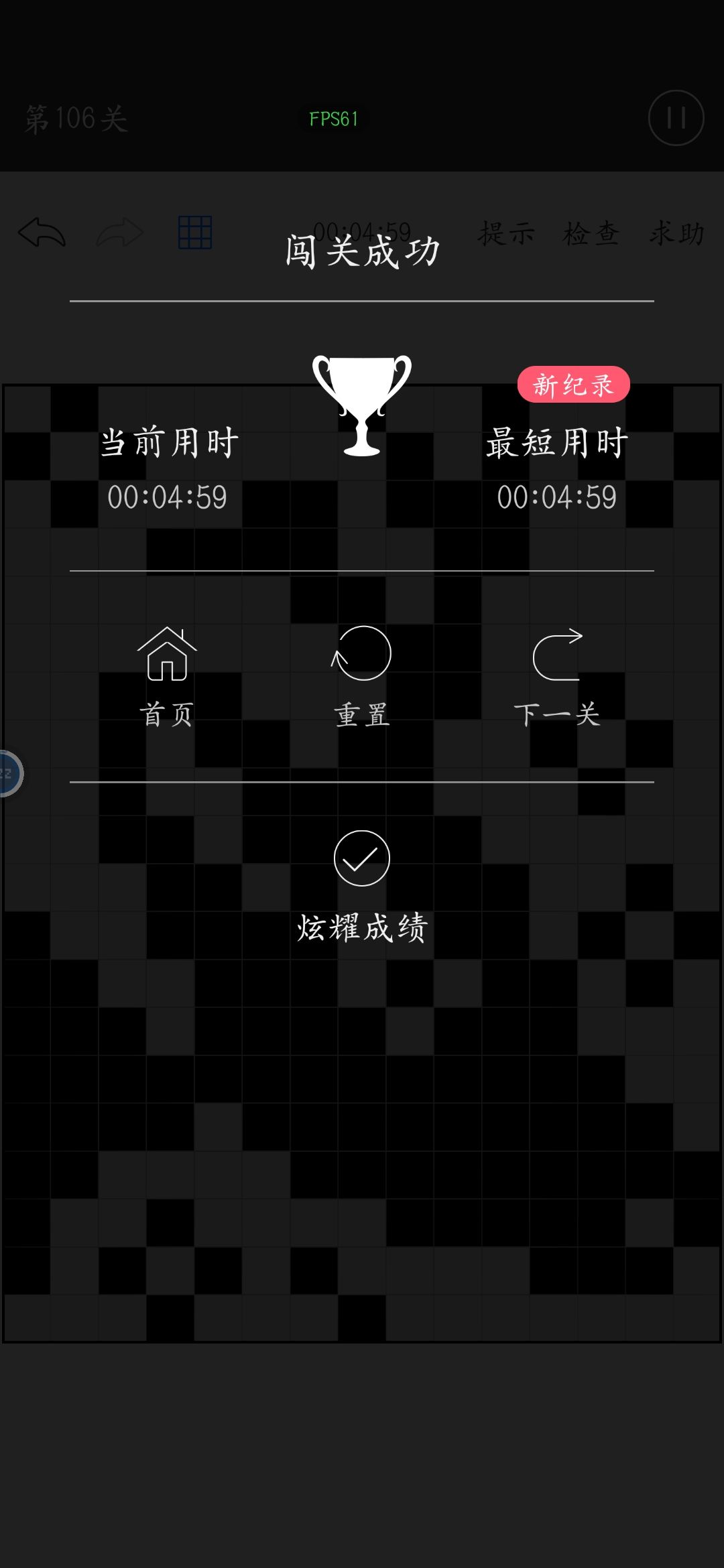Request help with 求助

[x=677, y=233]
